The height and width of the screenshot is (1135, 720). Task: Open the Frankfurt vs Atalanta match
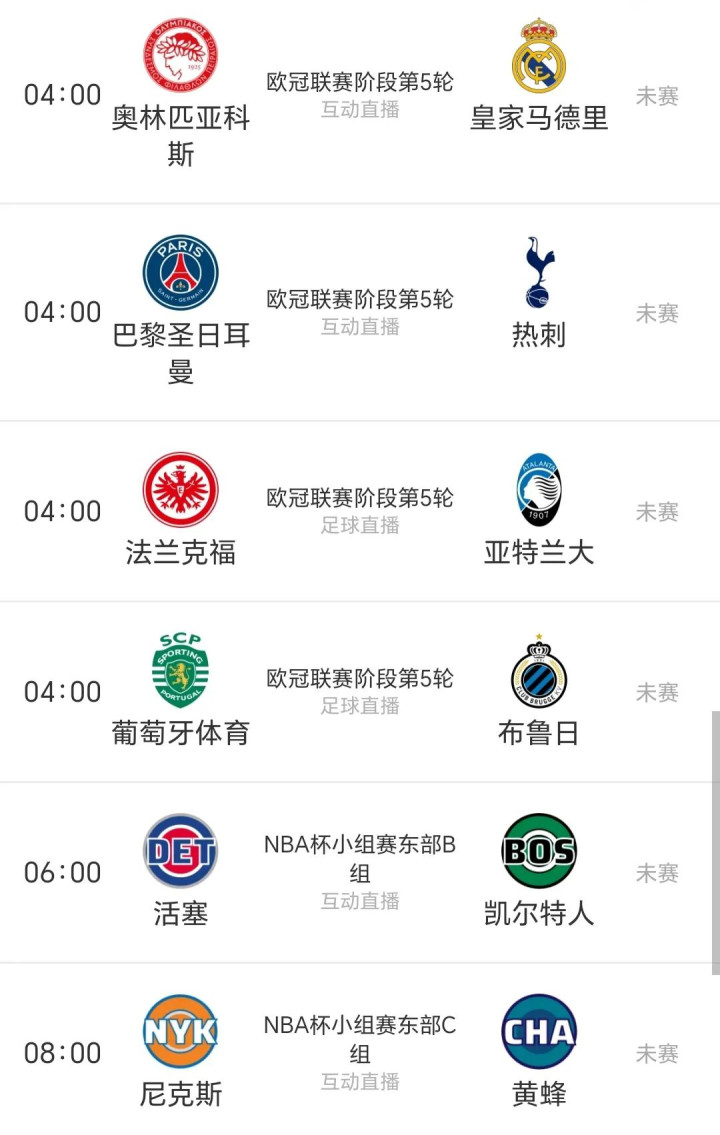pos(360,512)
